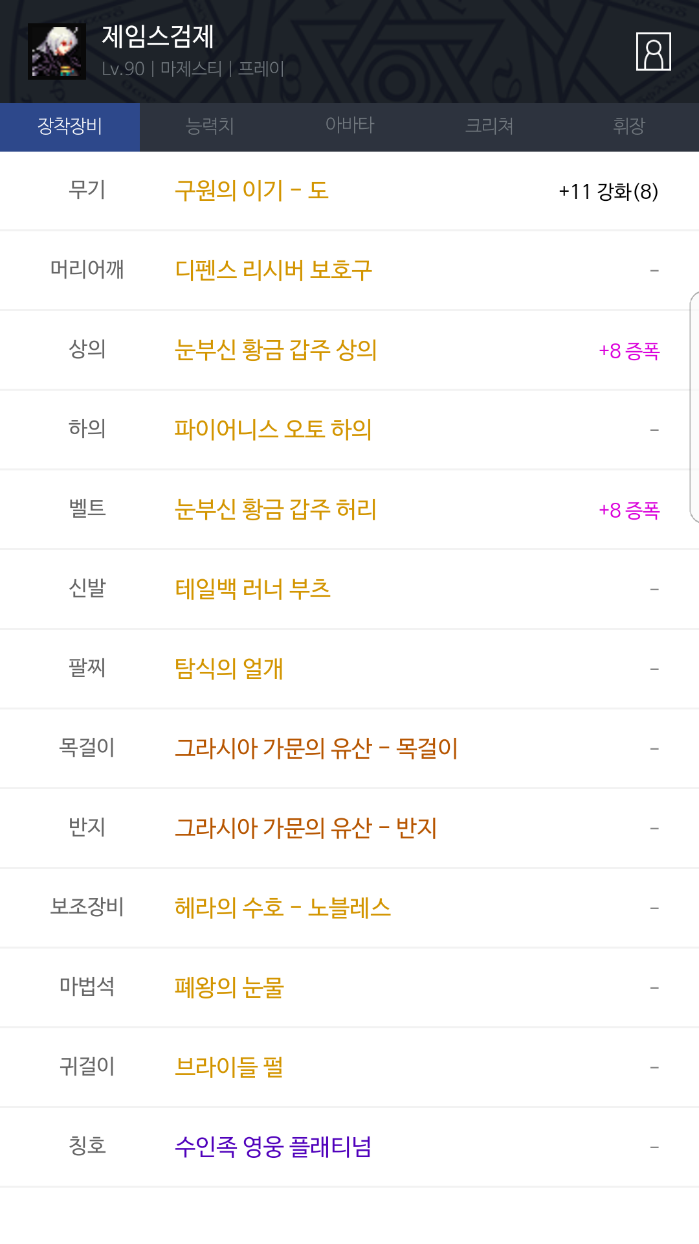View 눈부신 황금 갑주 상의 item
The height and width of the screenshot is (1244, 699).
275,350
